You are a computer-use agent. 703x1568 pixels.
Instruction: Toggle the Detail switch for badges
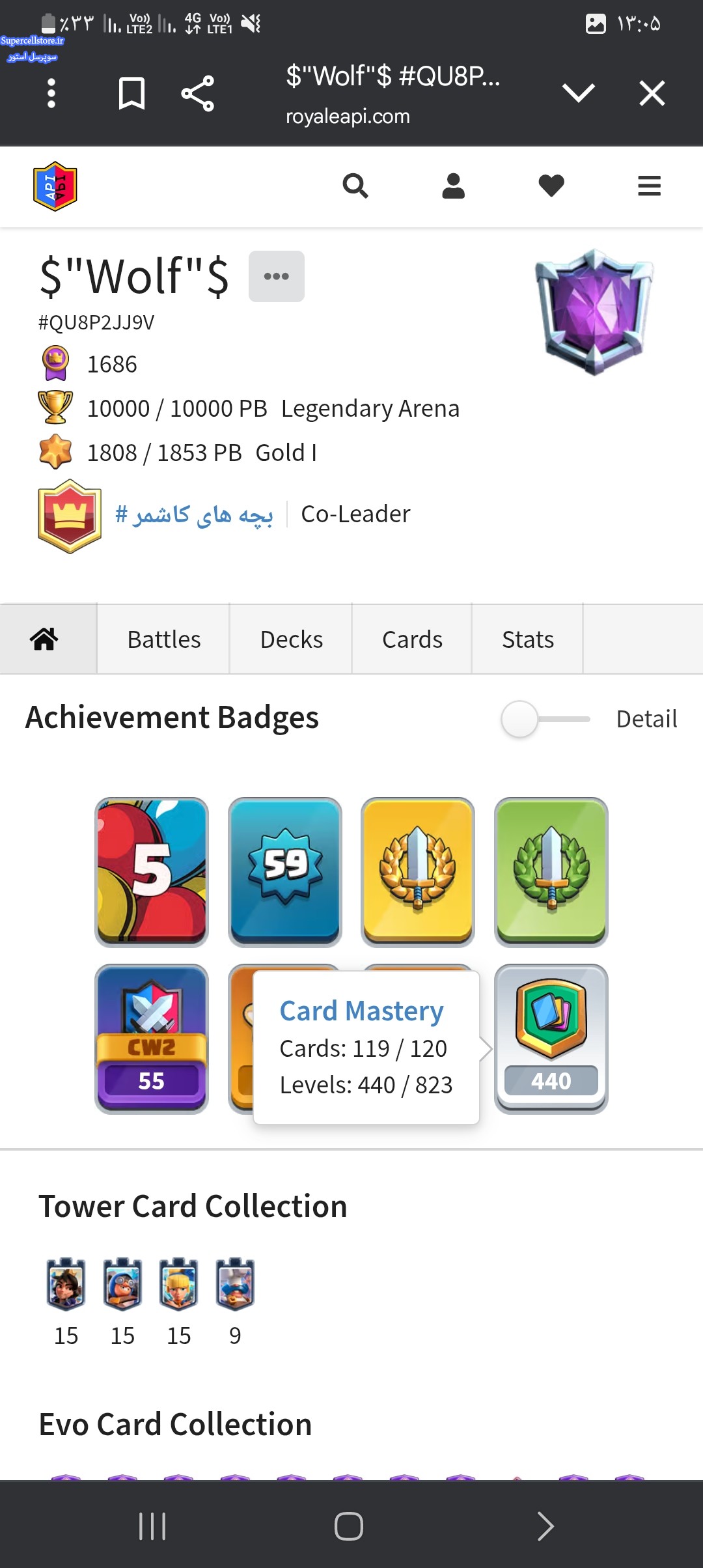coord(545,719)
